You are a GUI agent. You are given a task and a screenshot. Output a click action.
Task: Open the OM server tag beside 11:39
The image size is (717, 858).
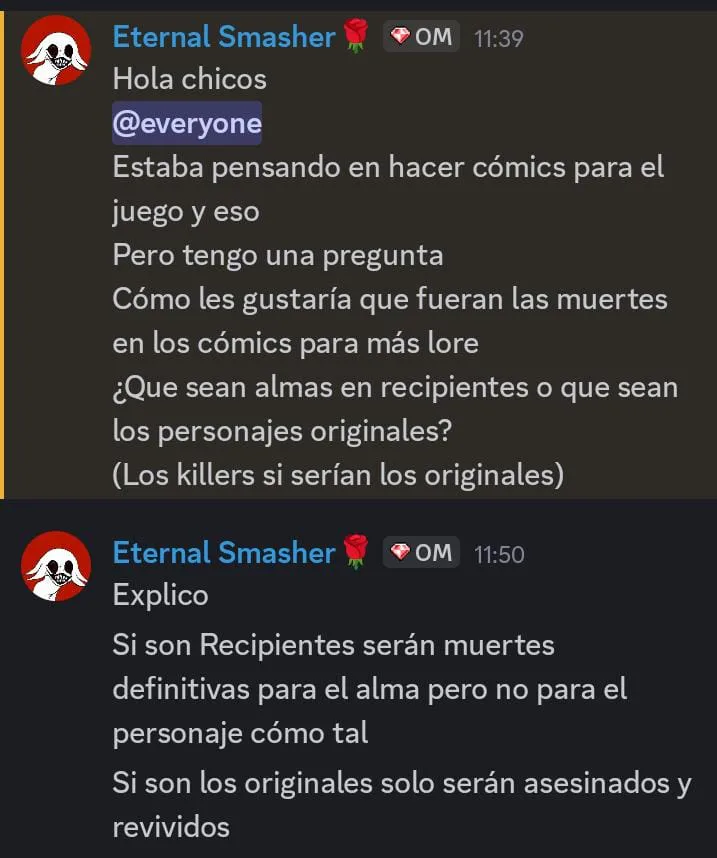(x=421, y=38)
